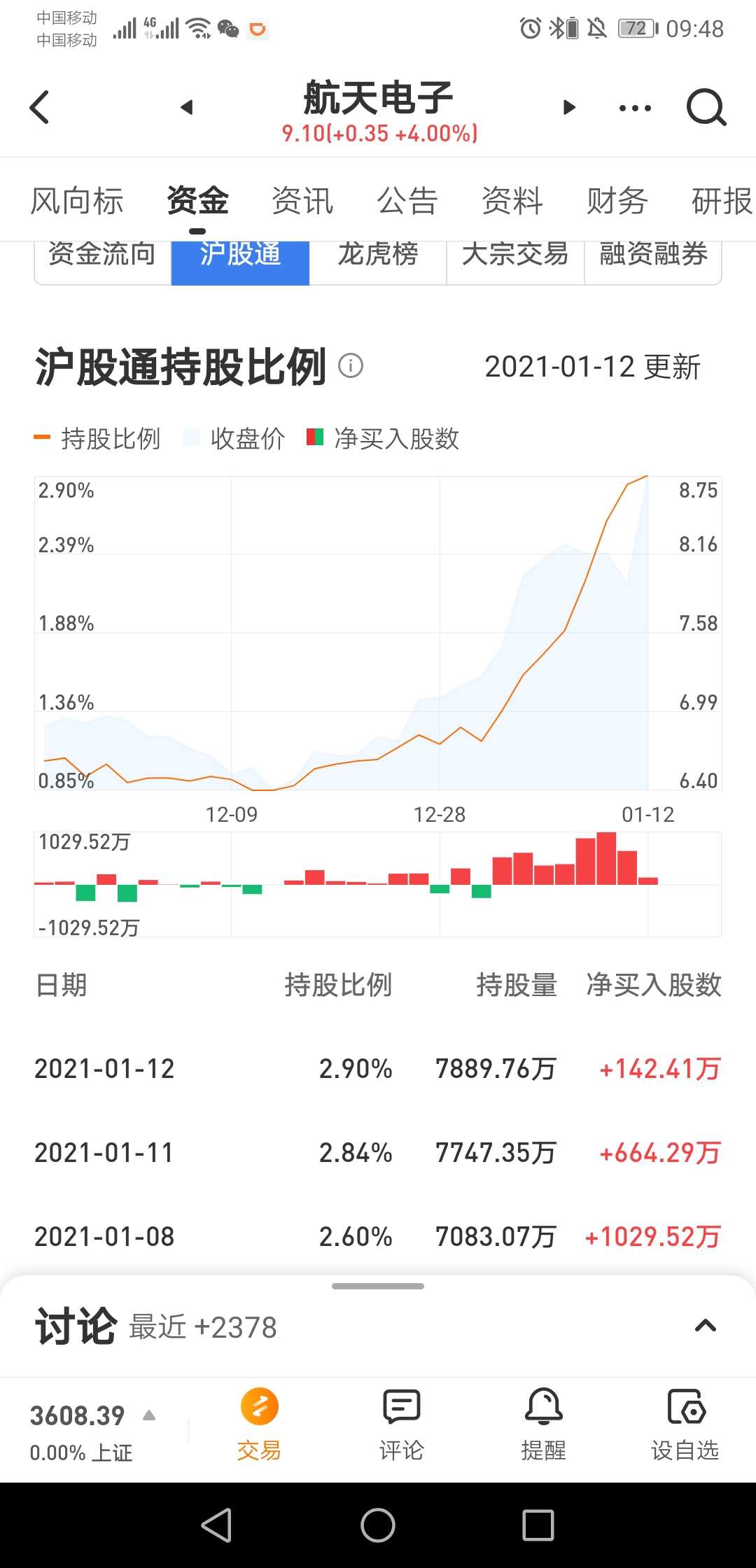This screenshot has height=1568, width=756.
Task: Open 评论 comments
Action: [x=402, y=1424]
